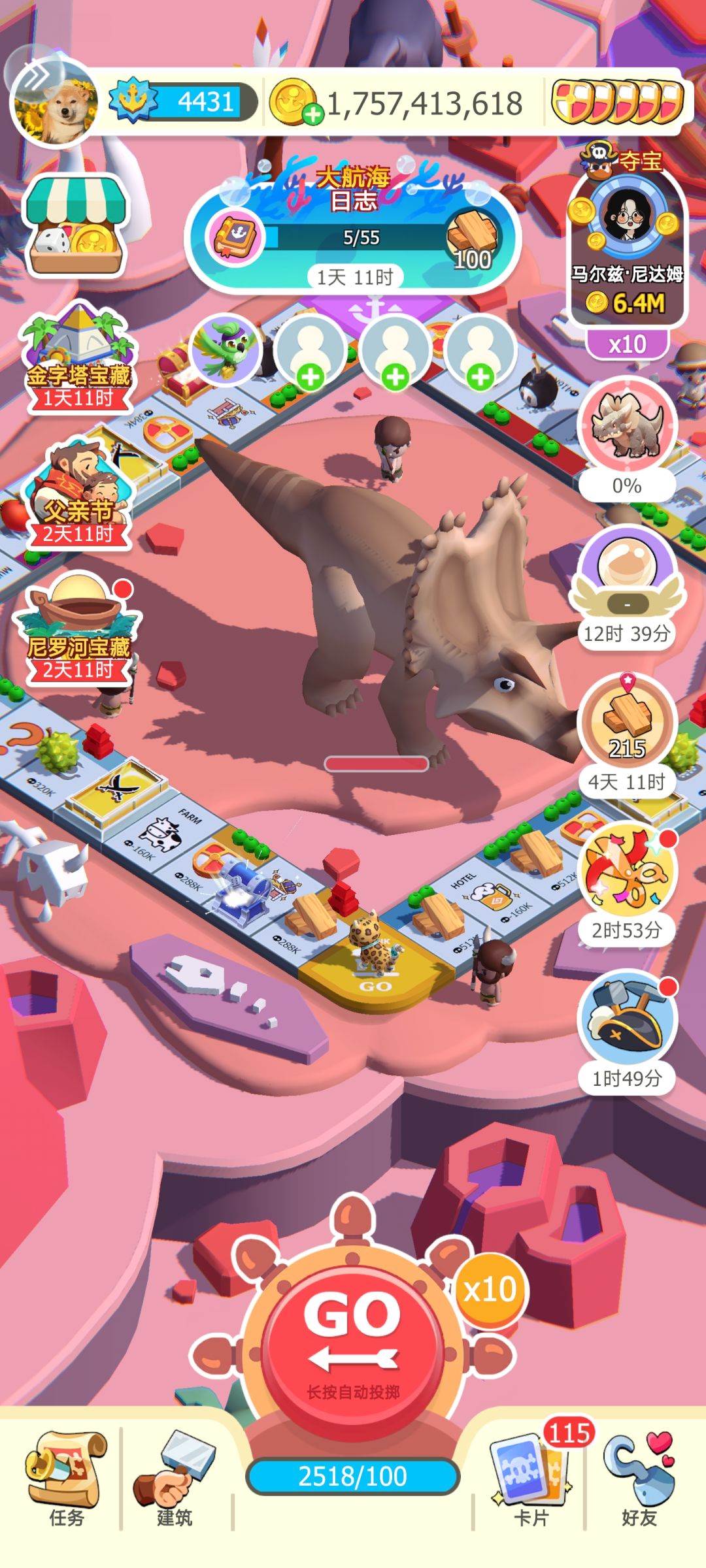Open the shop stall icon
The image size is (706, 1568).
[76, 225]
